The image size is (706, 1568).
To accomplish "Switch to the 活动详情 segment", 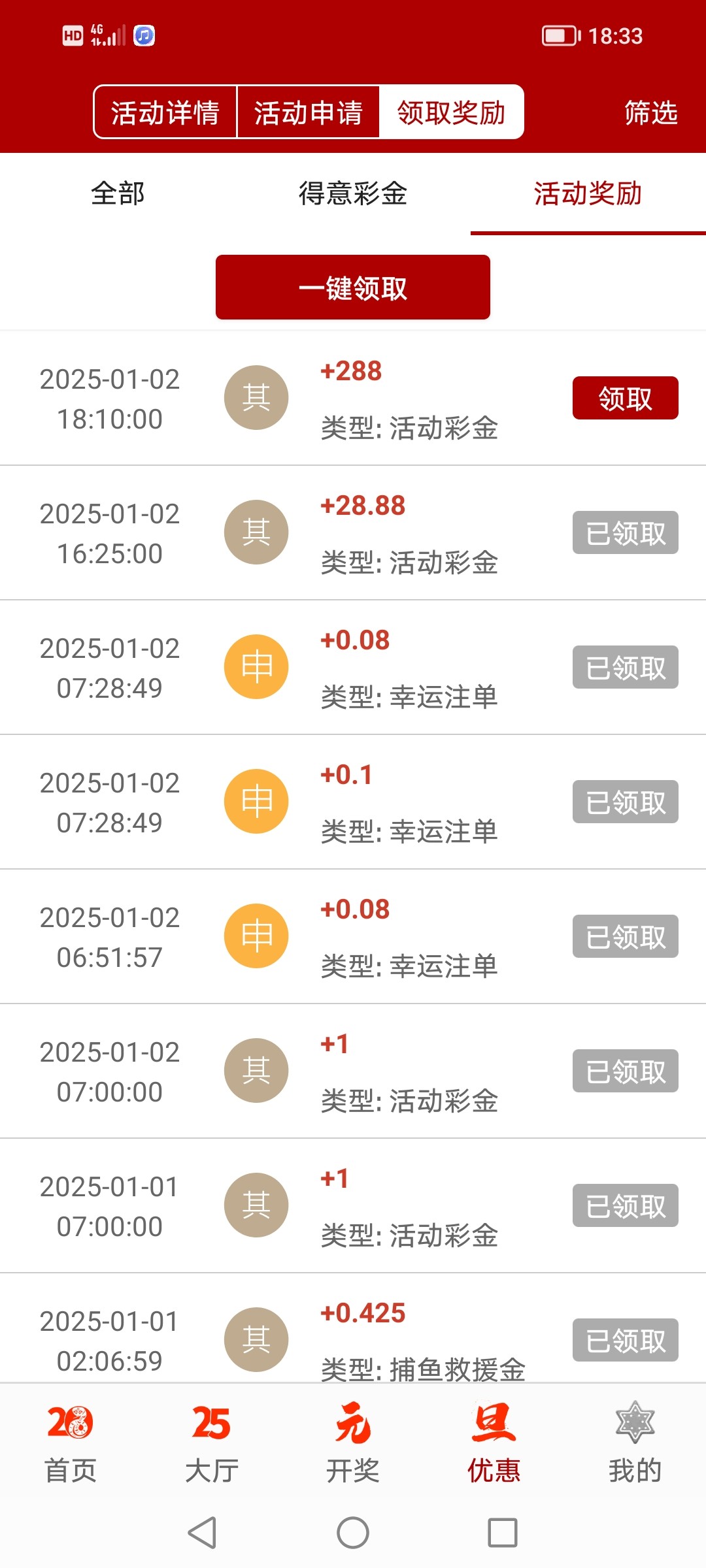I will [x=165, y=112].
